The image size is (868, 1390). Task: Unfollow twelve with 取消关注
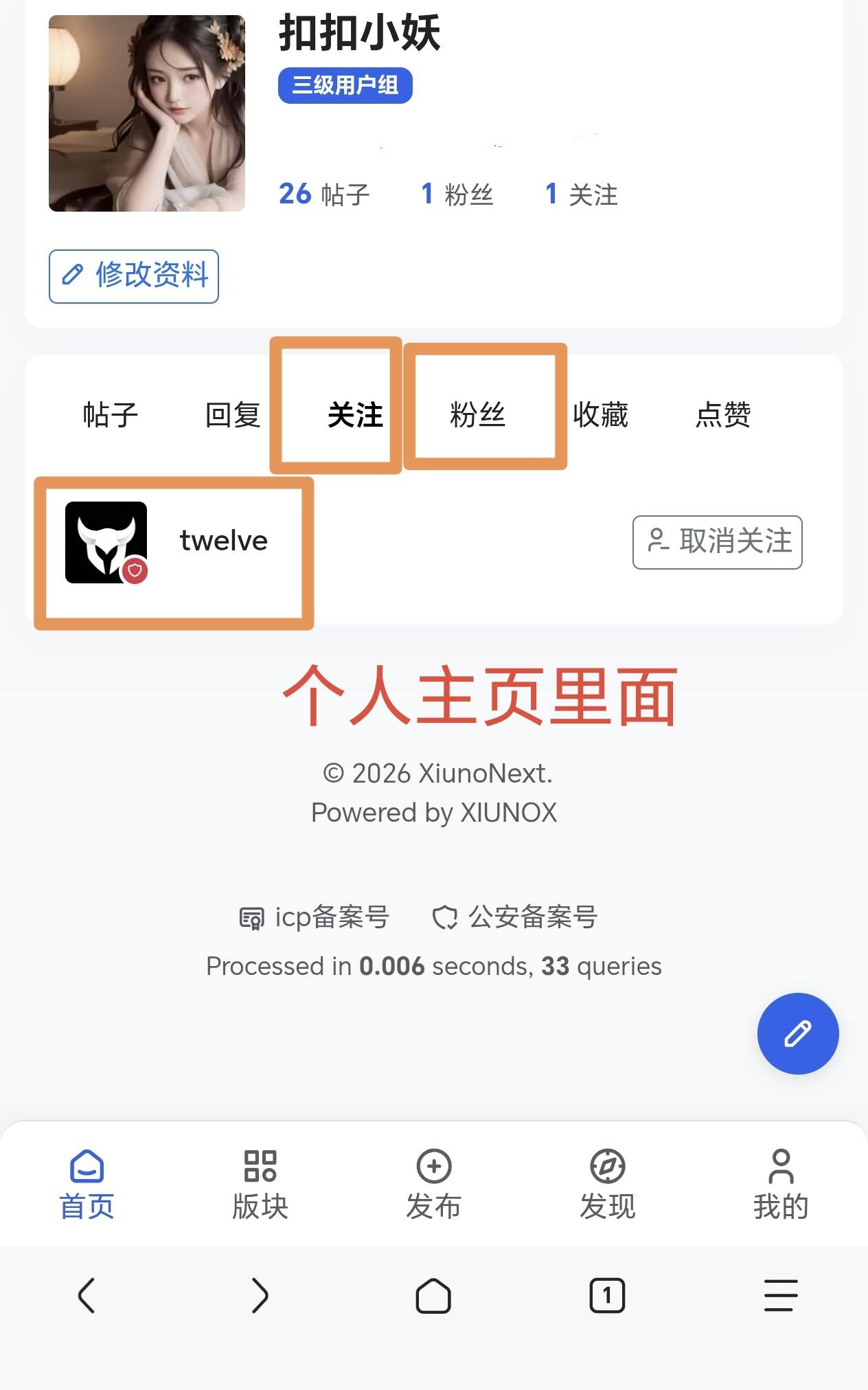(718, 542)
